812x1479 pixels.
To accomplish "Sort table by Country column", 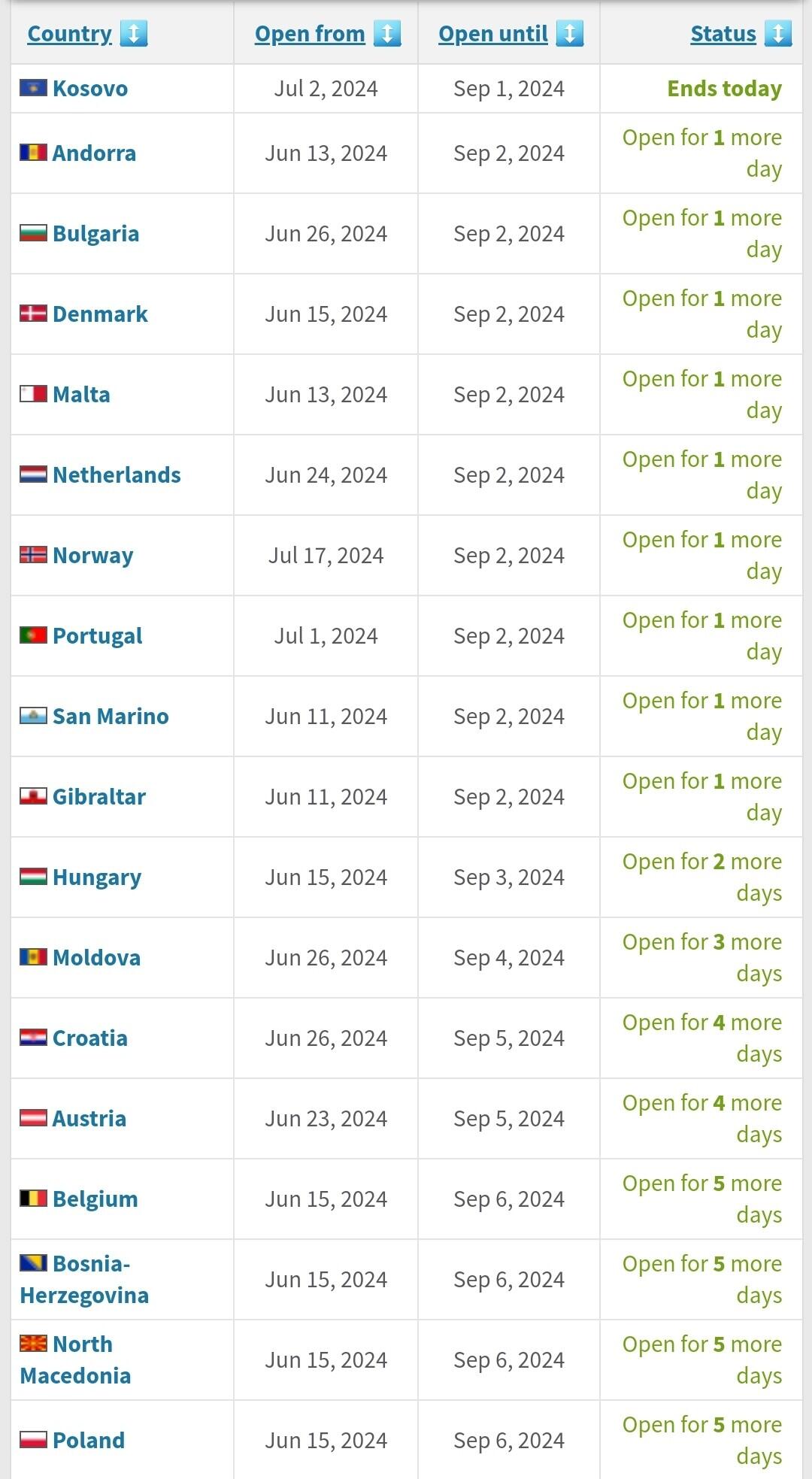I will coord(69,34).
